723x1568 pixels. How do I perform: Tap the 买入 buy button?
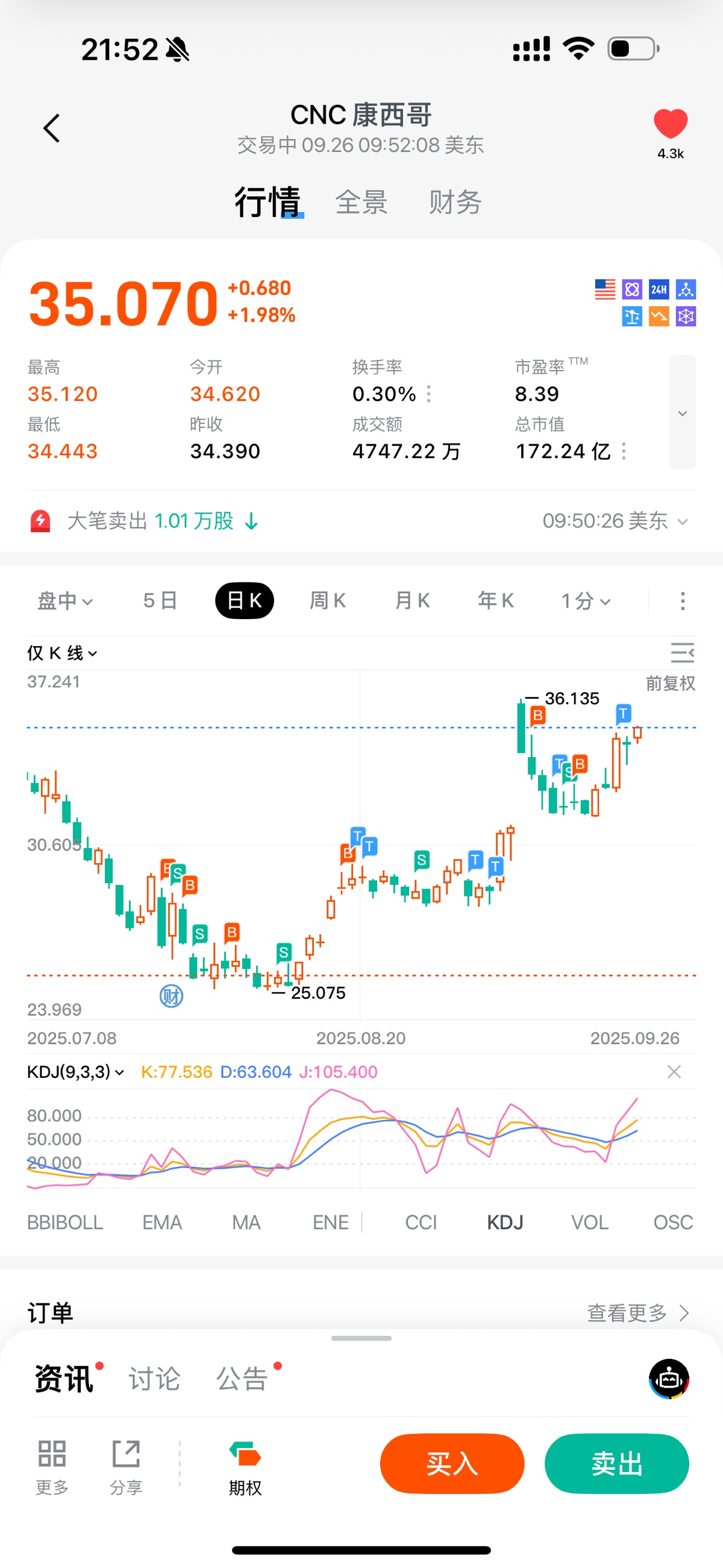pyautogui.click(x=451, y=1463)
